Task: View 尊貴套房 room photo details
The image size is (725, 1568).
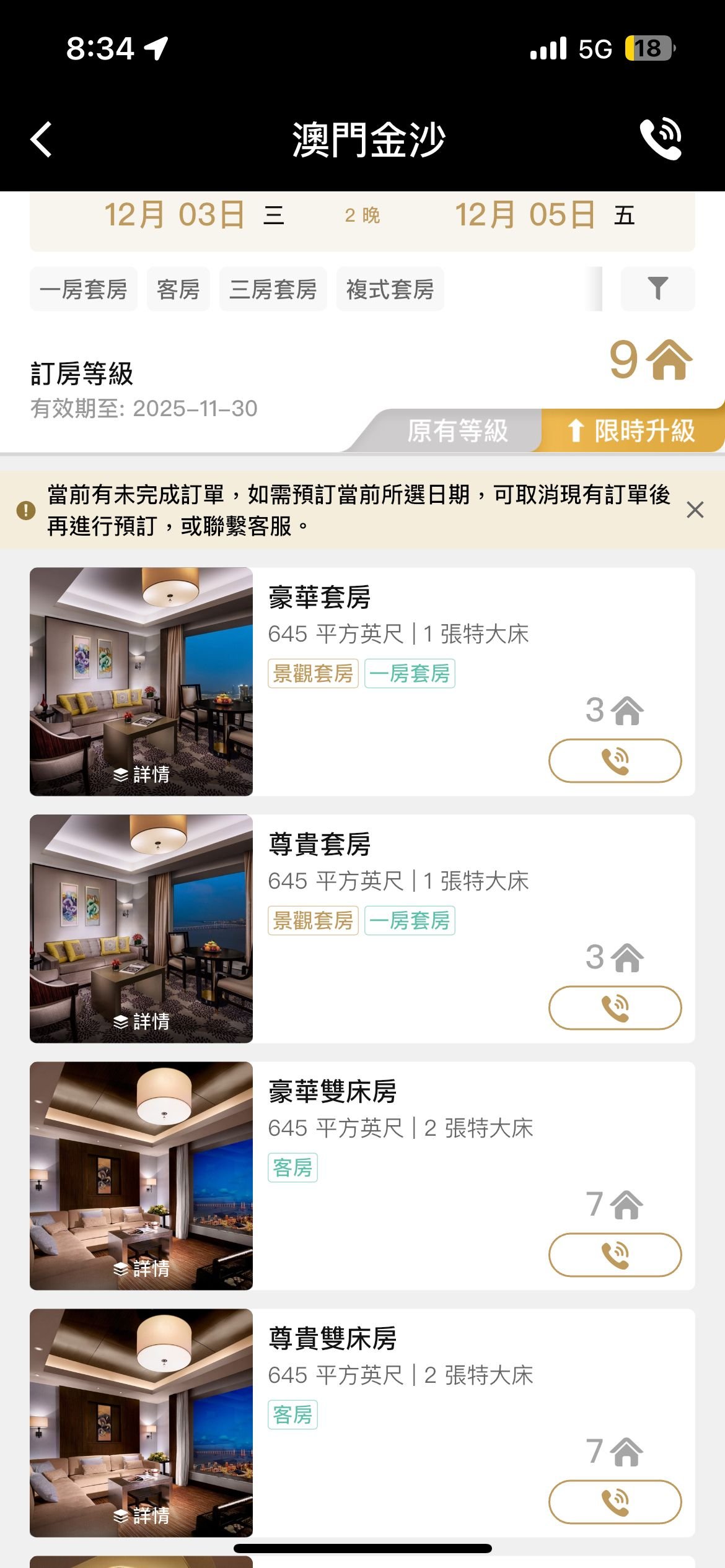Action: 141,1021
